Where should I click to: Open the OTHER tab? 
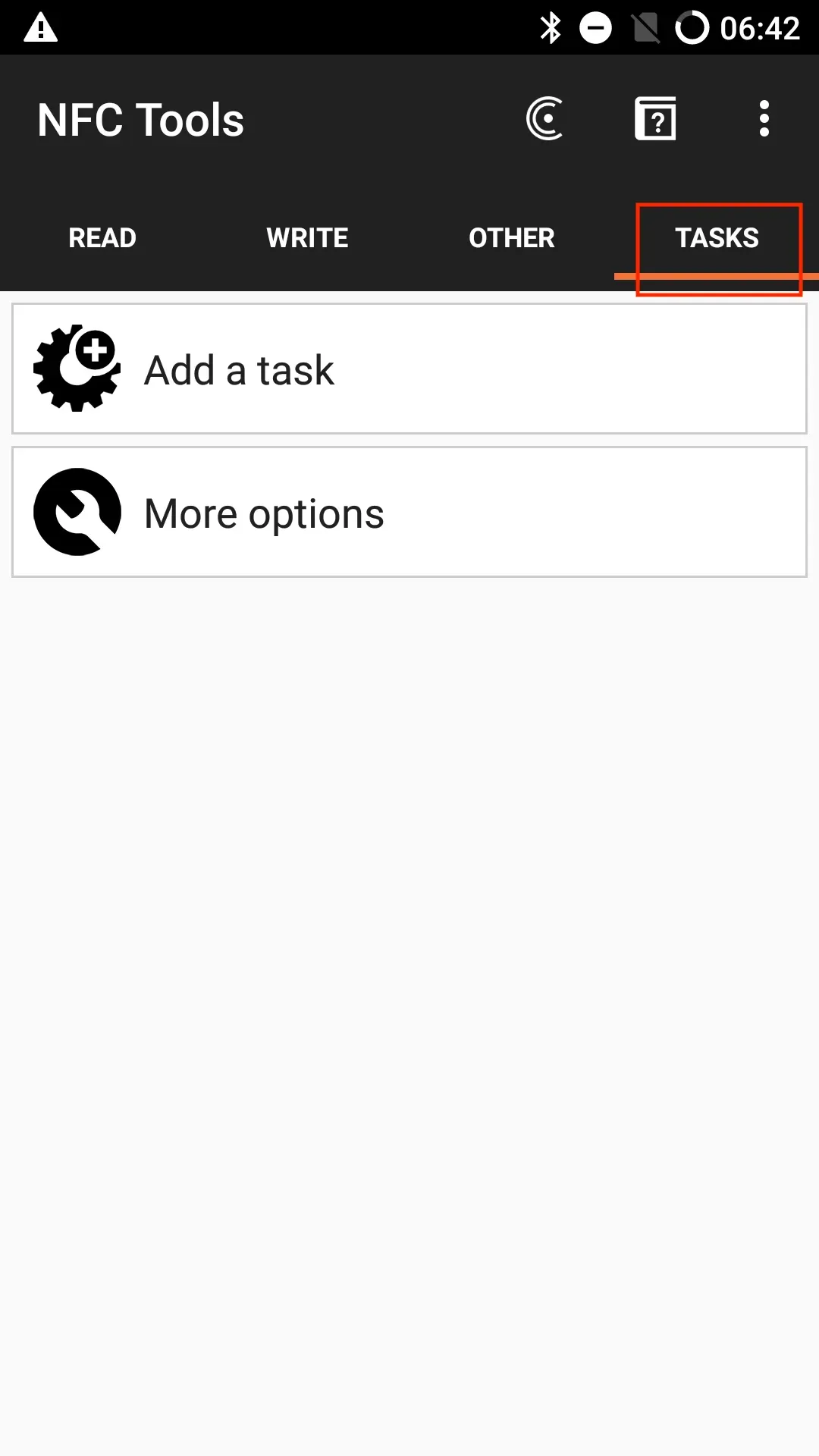[512, 237]
